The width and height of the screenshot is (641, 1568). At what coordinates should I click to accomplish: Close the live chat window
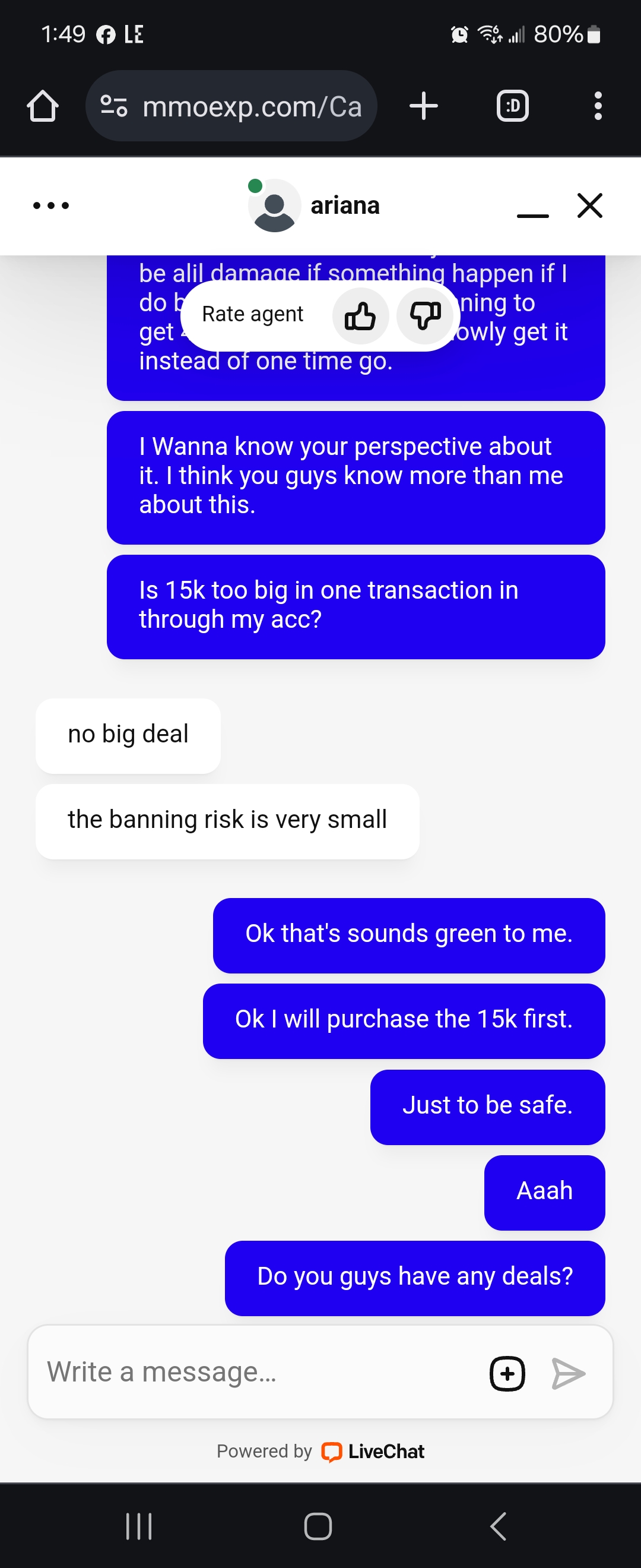pos(589,206)
